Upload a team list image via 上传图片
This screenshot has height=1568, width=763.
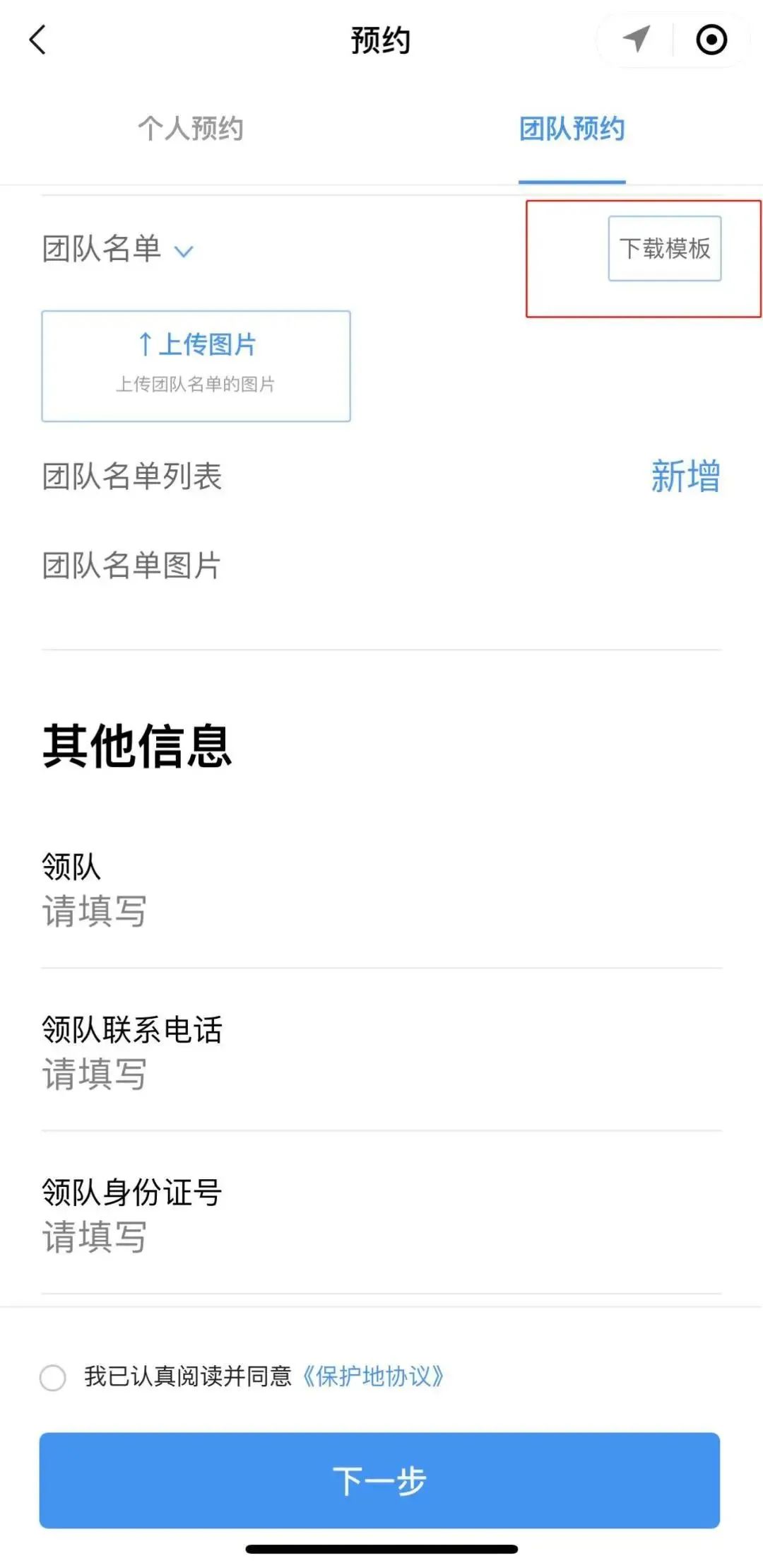pyautogui.click(x=196, y=366)
